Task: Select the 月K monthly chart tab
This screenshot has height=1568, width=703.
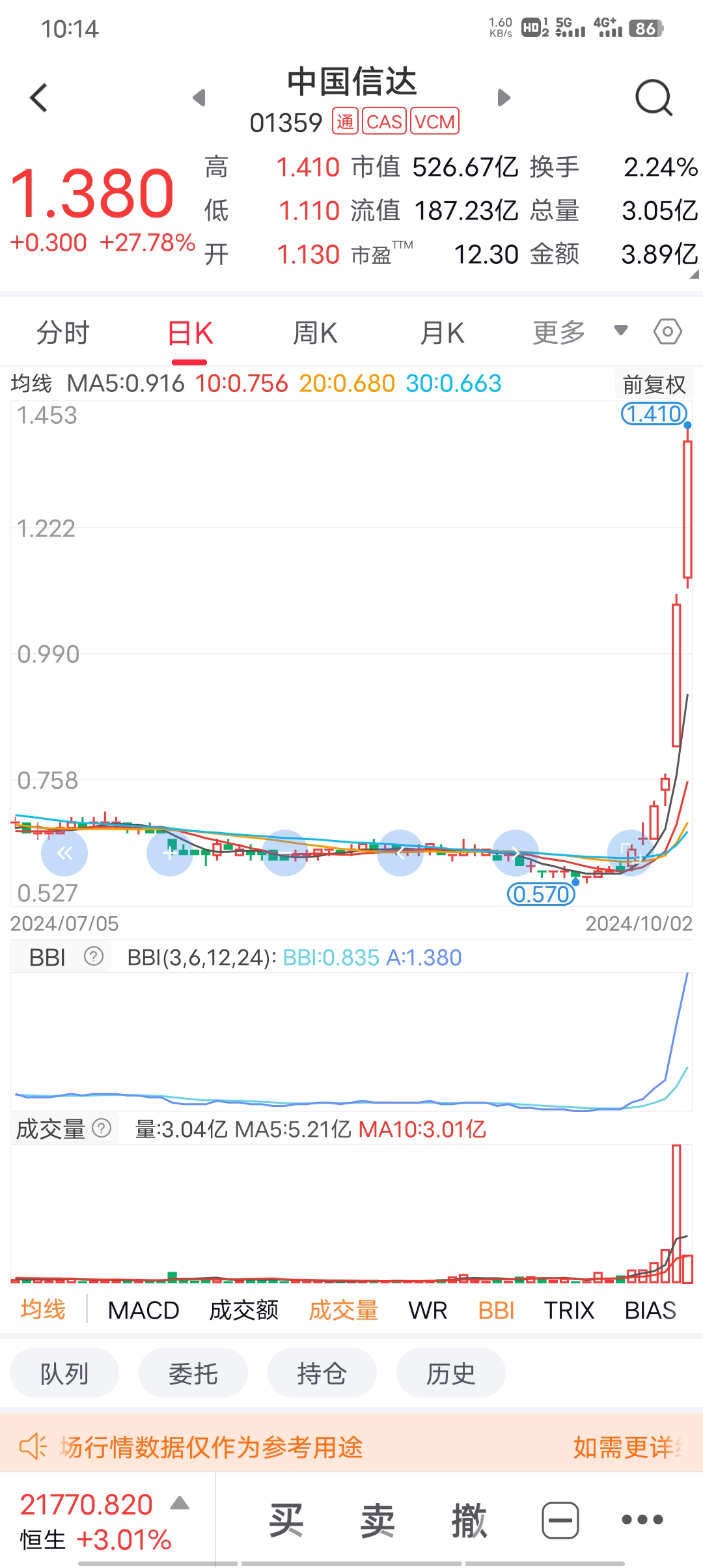Action: tap(442, 333)
